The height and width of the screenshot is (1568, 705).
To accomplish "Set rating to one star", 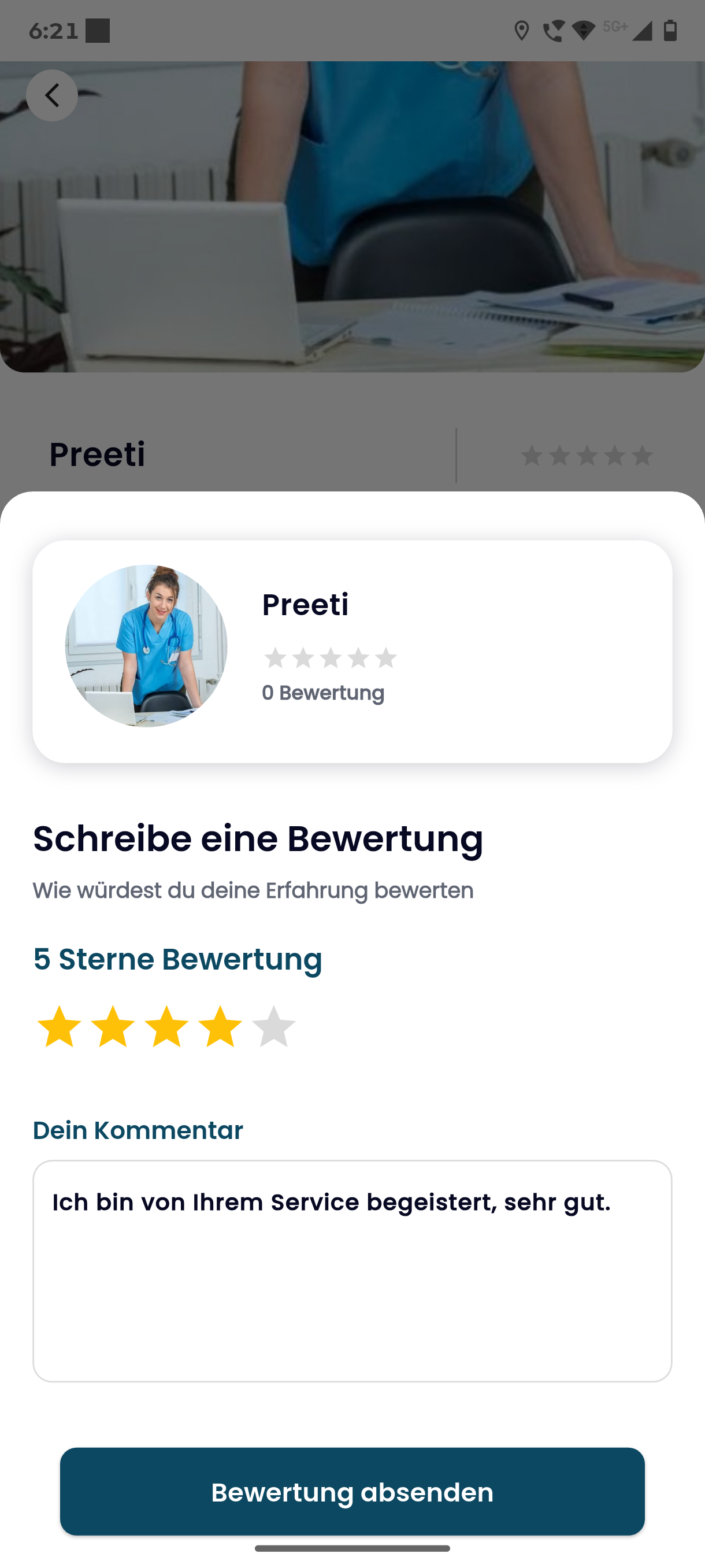I will click(59, 1026).
